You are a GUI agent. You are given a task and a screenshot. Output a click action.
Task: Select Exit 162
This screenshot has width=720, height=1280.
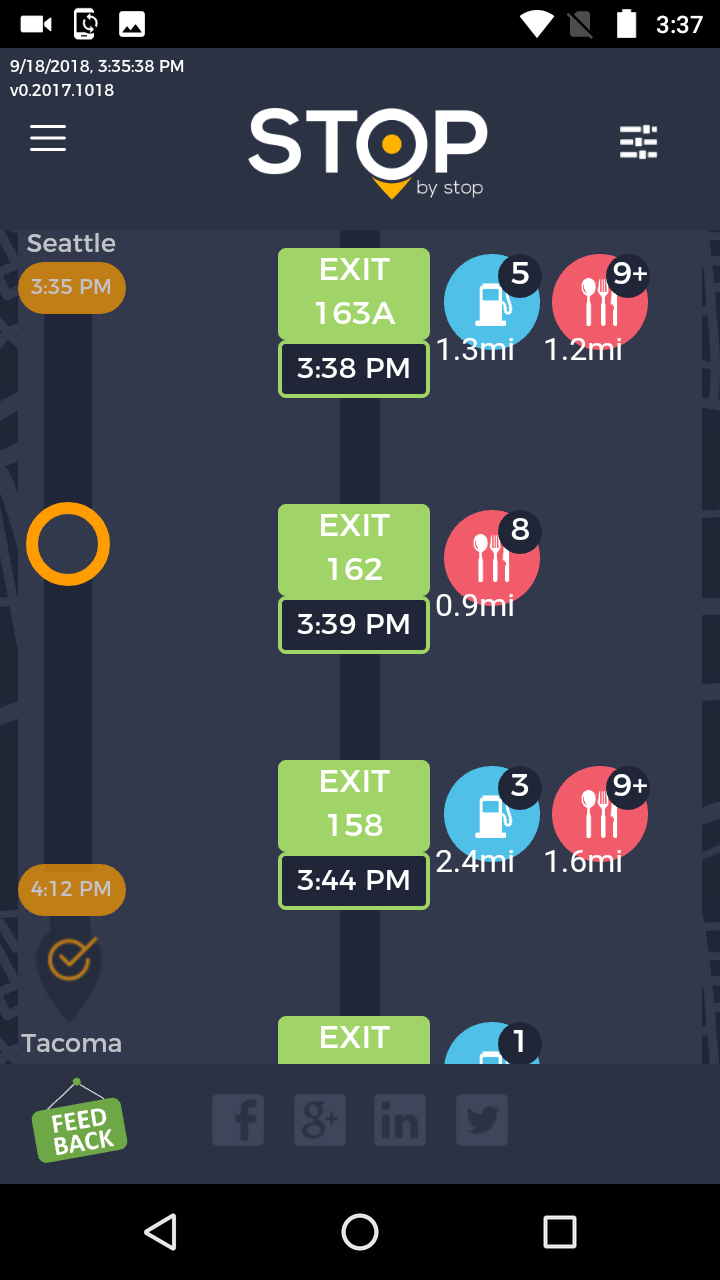pyautogui.click(x=354, y=549)
